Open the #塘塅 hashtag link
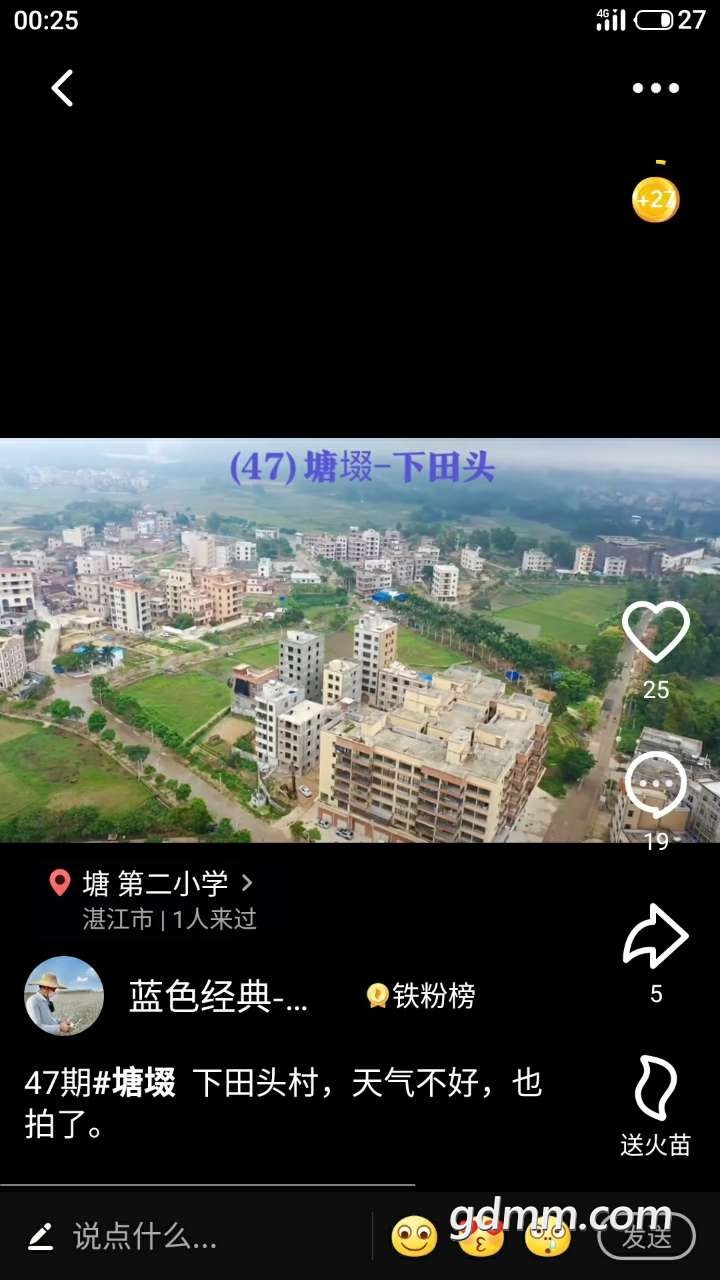The height and width of the screenshot is (1280, 720). 134,1083
